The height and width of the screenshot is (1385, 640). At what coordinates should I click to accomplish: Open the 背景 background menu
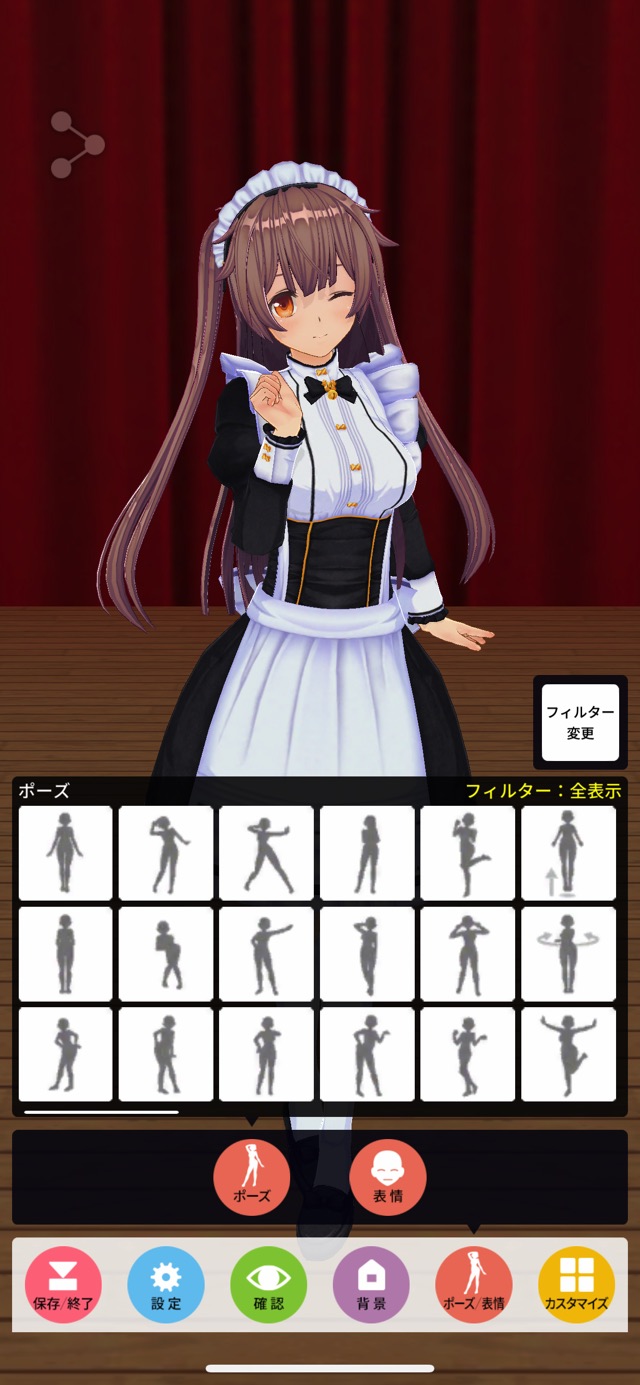tap(371, 1285)
